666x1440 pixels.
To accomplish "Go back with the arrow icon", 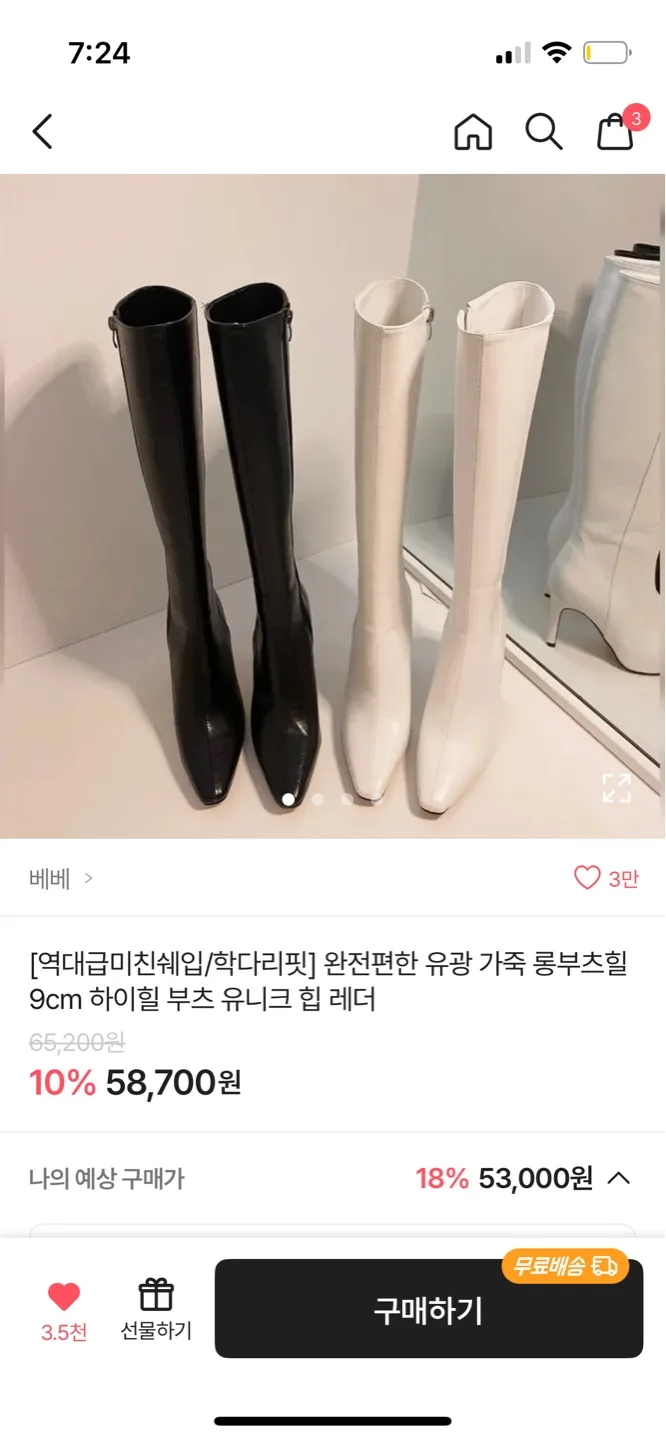I will pyautogui.click(x=42, y=131).
